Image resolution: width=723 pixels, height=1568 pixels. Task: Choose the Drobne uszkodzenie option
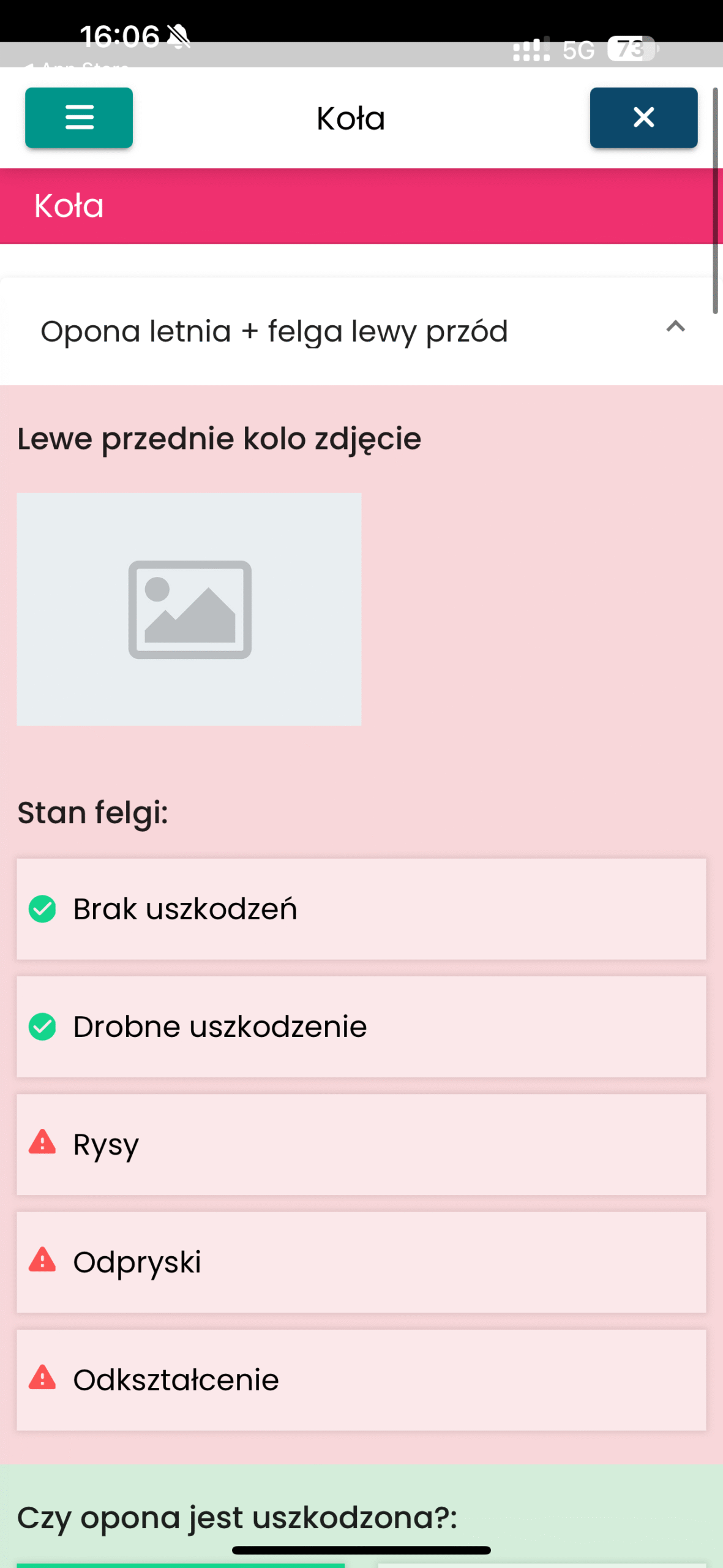click(361, 1027)
